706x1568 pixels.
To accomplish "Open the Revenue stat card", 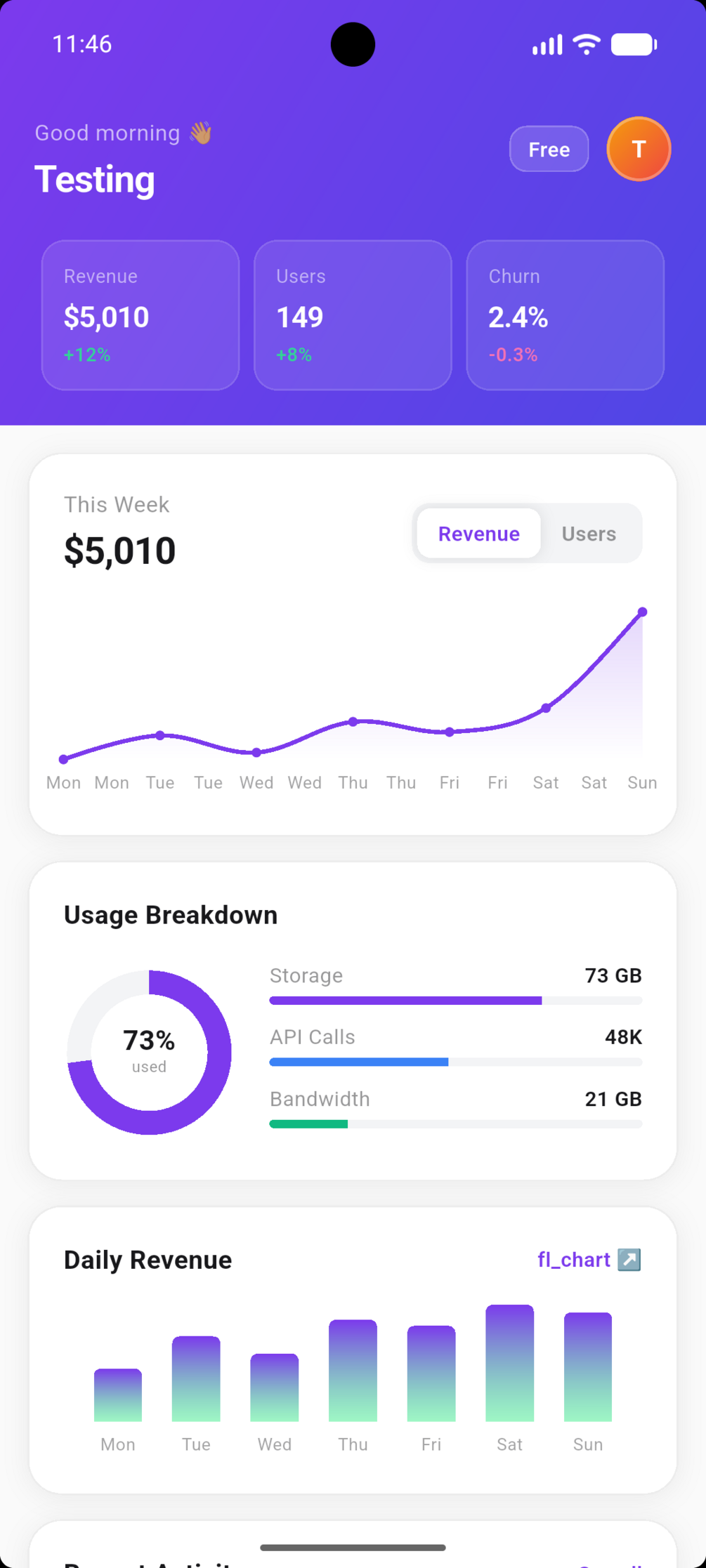I will tap(140, 315).
